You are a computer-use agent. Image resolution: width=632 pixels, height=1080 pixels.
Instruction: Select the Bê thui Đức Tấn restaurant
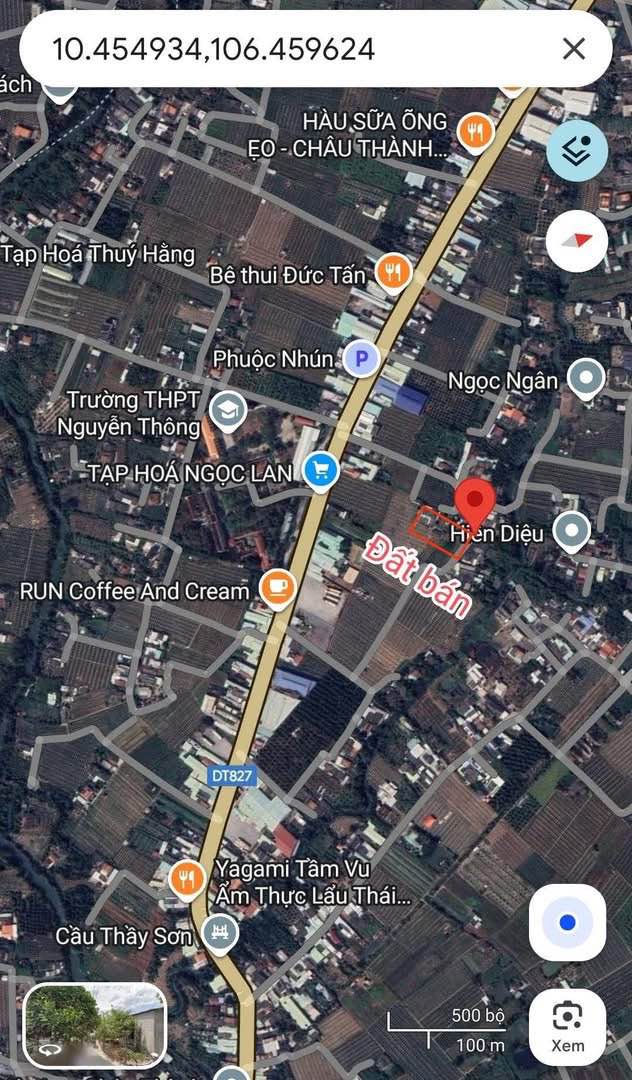[x=393, y=273]
